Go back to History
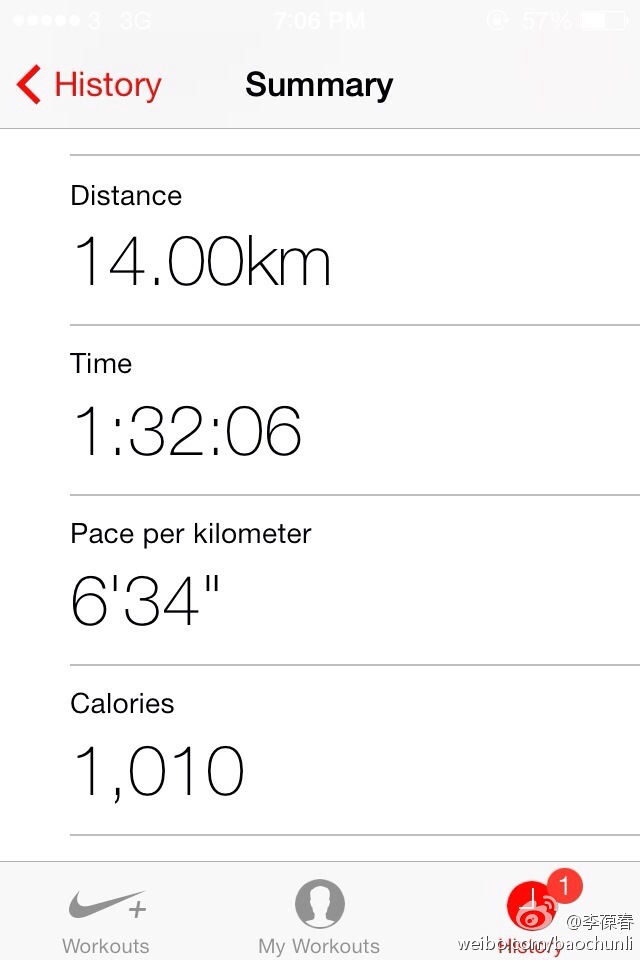This screenshot has width=640, height=960. coord(90,86)
